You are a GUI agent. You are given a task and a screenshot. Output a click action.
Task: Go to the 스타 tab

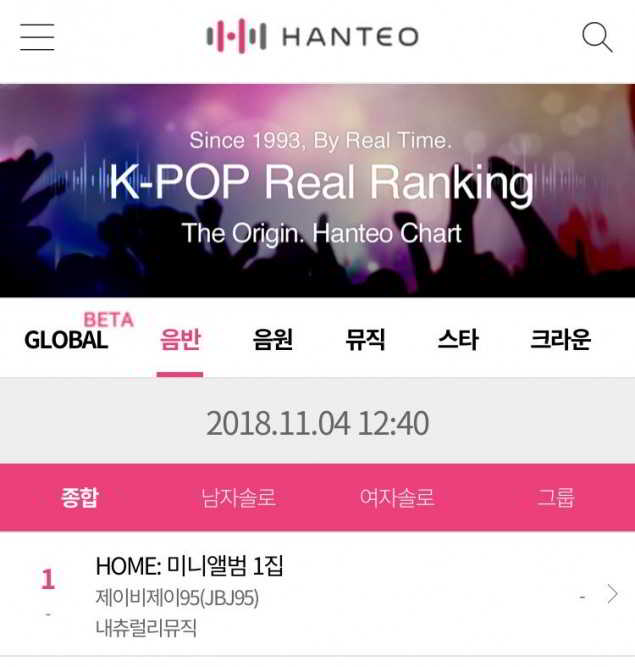pyautogui.click(x=457, y=339)
